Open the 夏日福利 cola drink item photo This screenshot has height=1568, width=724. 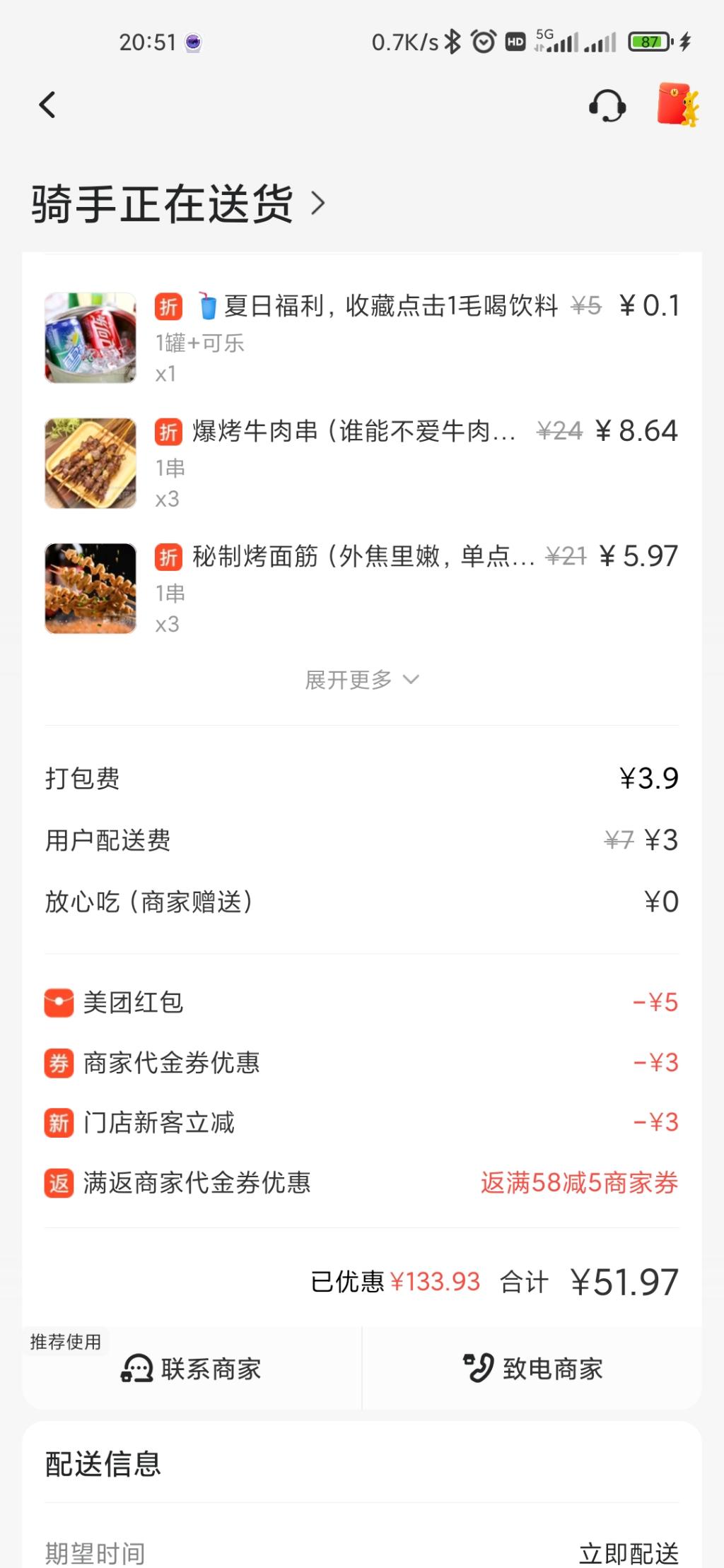pos(90,338)
